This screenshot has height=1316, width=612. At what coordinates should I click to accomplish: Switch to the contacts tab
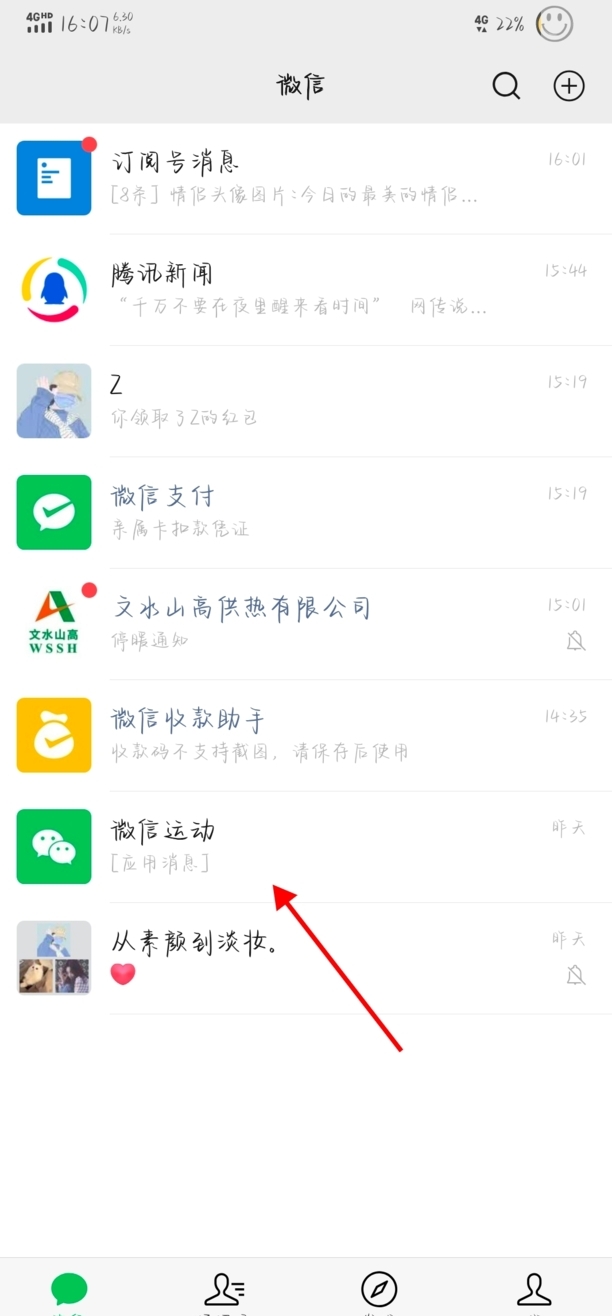click(x=225, y=1290)
